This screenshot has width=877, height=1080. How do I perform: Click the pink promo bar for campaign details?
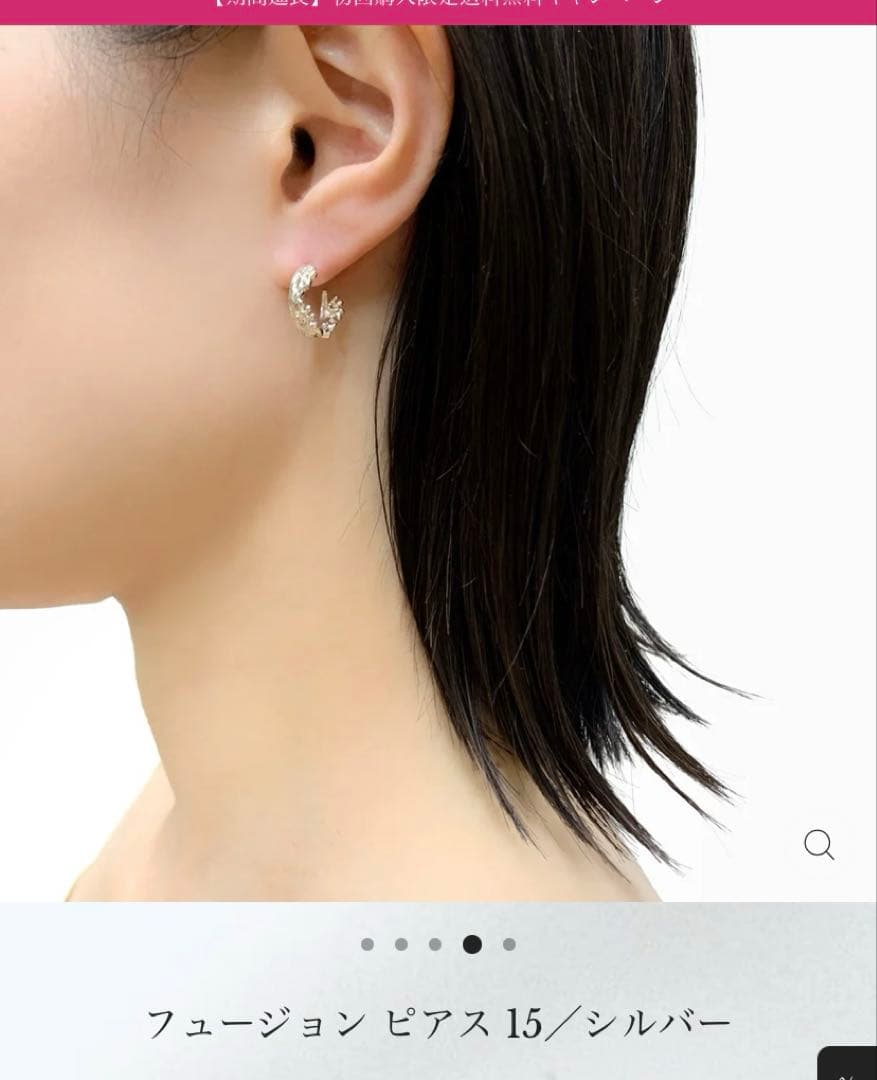[x=438, y=8]
